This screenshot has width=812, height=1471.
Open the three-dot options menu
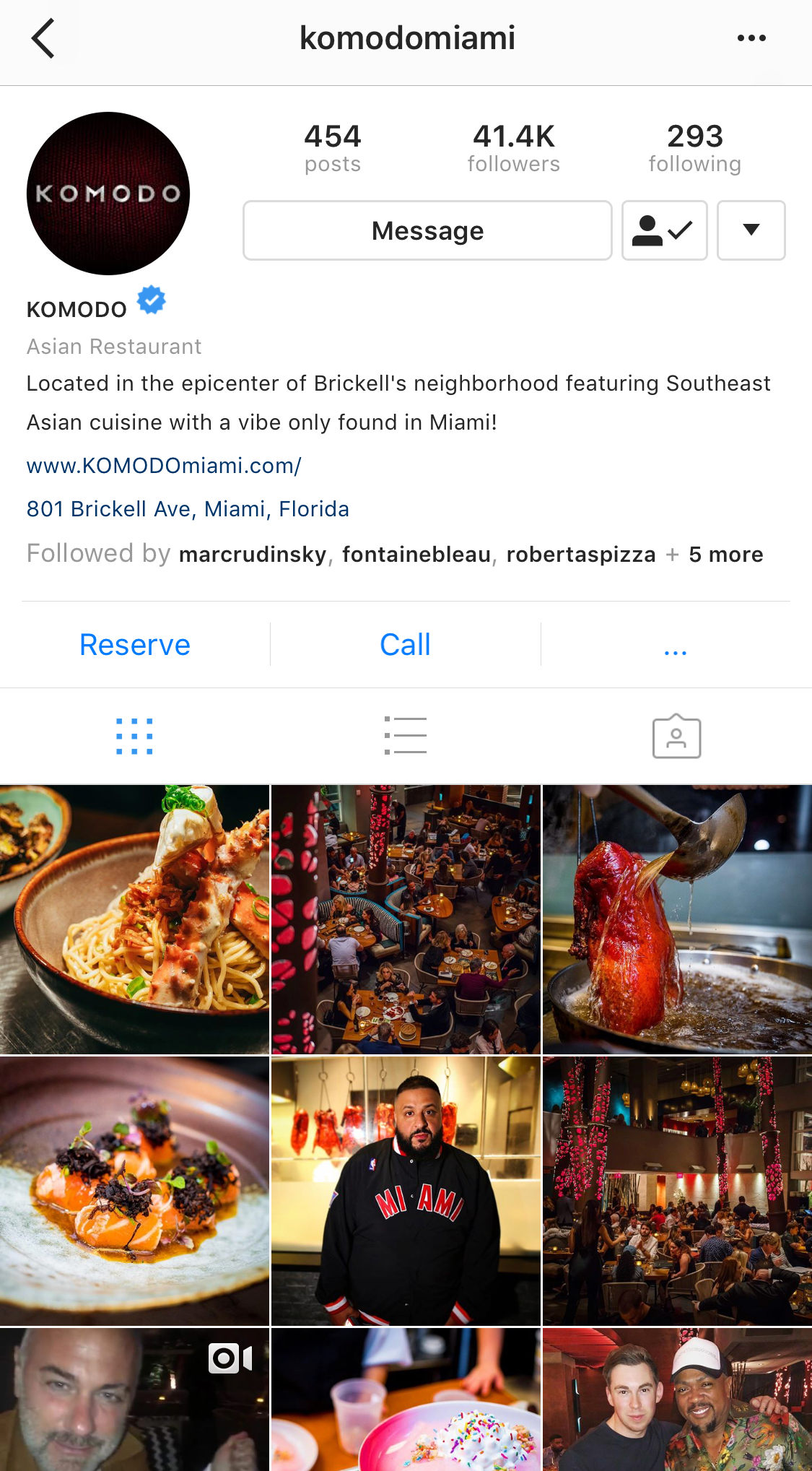[x=751, y=38]
